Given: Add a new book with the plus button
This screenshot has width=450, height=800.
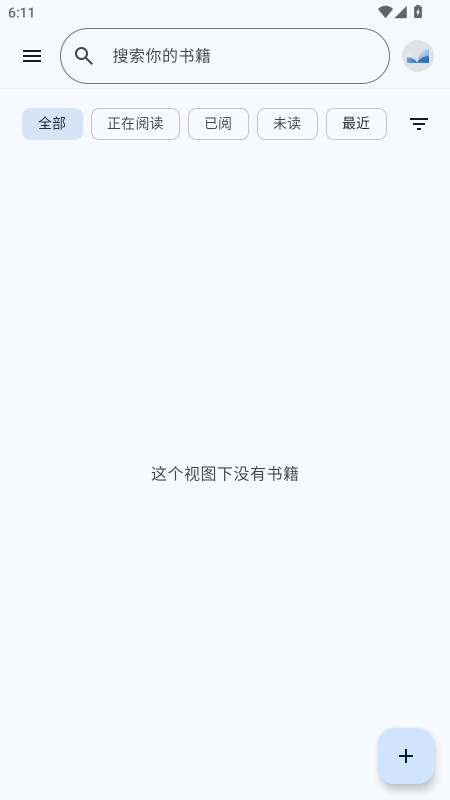Looking at the screenshot, I should 406,756.
